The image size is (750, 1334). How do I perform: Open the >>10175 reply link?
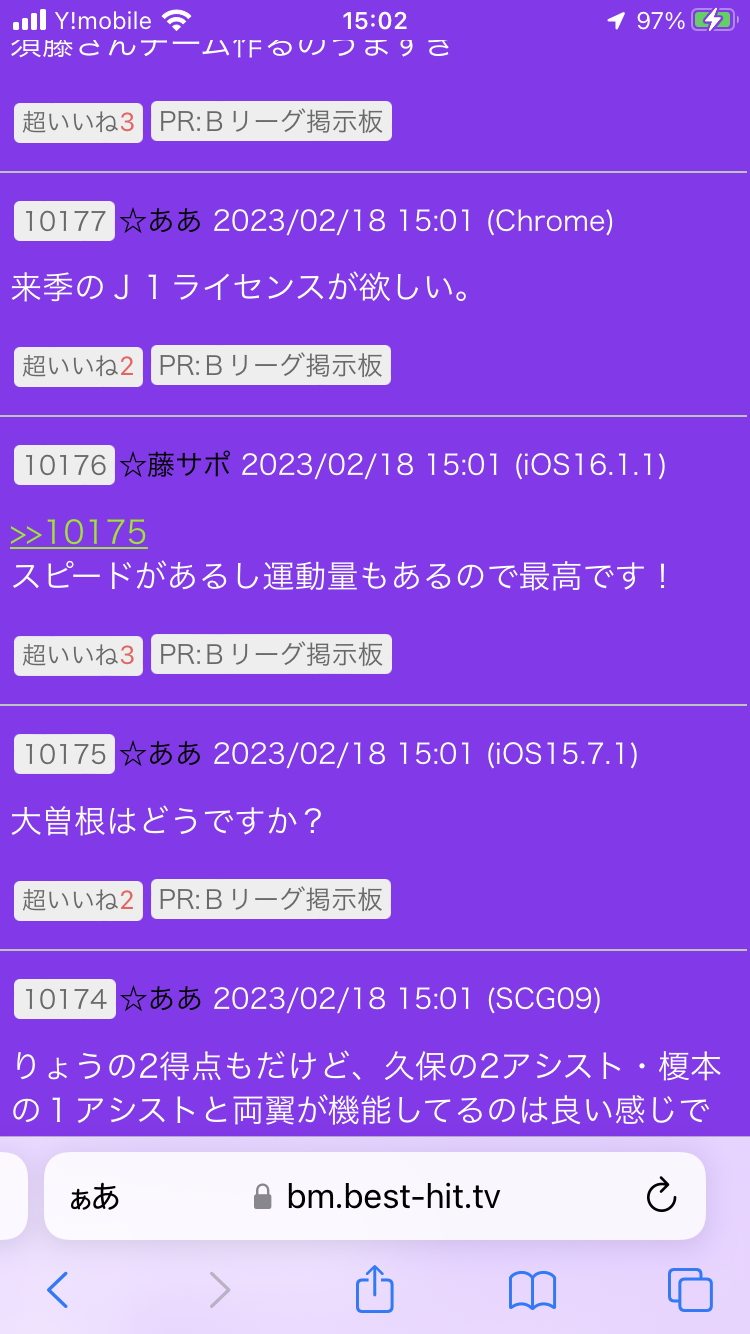pos(79,533)
